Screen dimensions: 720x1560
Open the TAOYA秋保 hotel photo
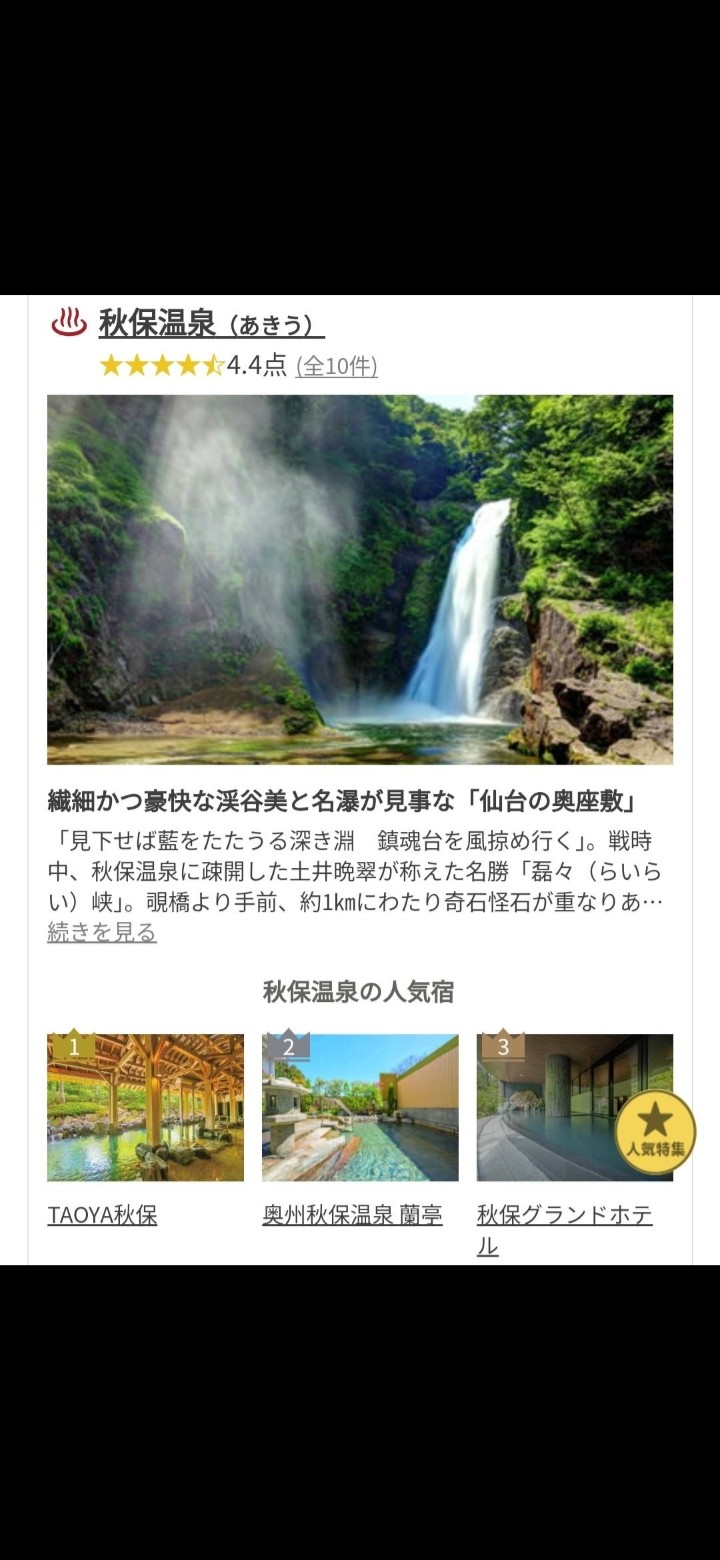coord(145,1107)
